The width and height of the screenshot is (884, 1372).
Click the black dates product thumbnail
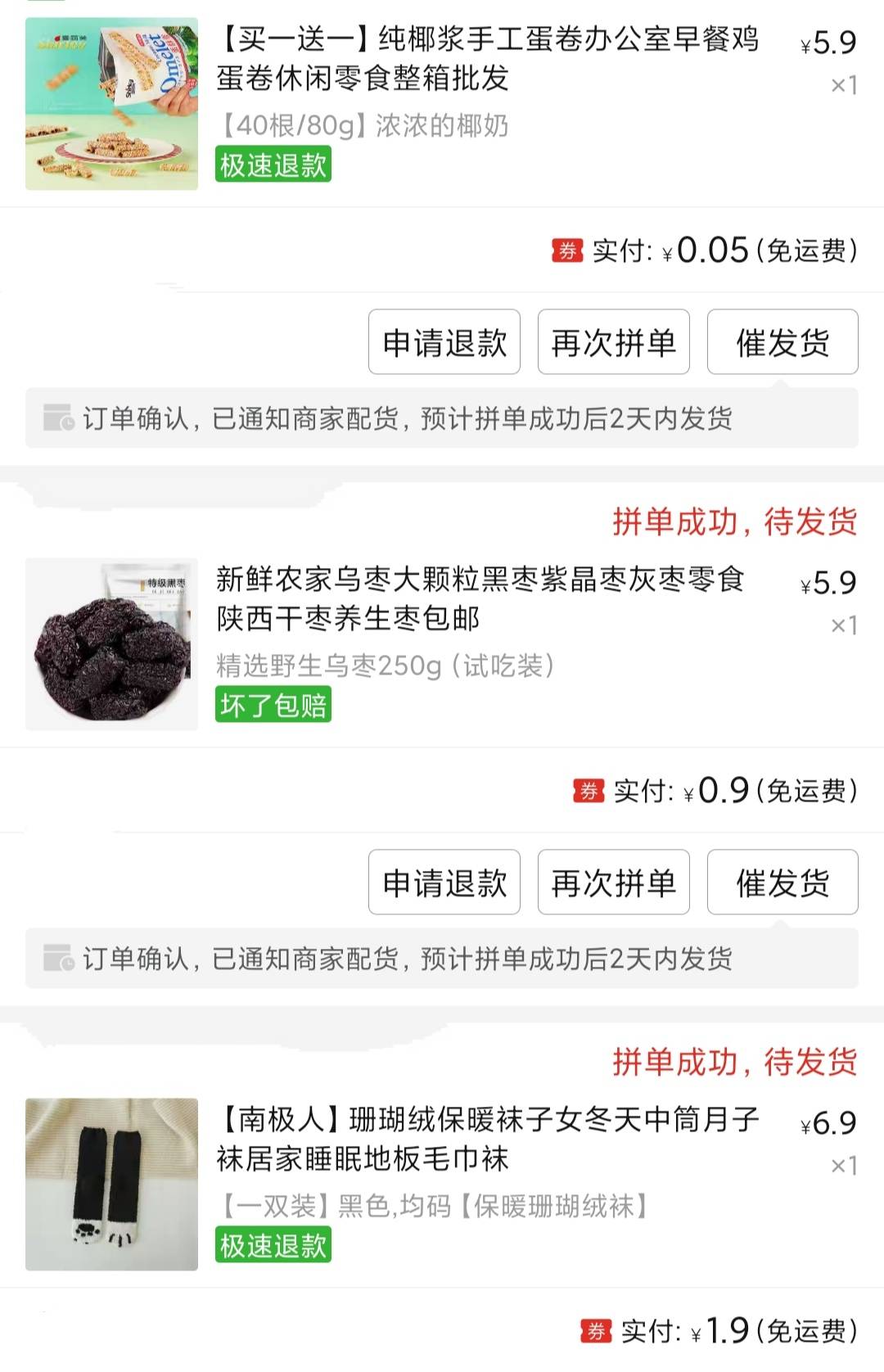tap(112, 646)
